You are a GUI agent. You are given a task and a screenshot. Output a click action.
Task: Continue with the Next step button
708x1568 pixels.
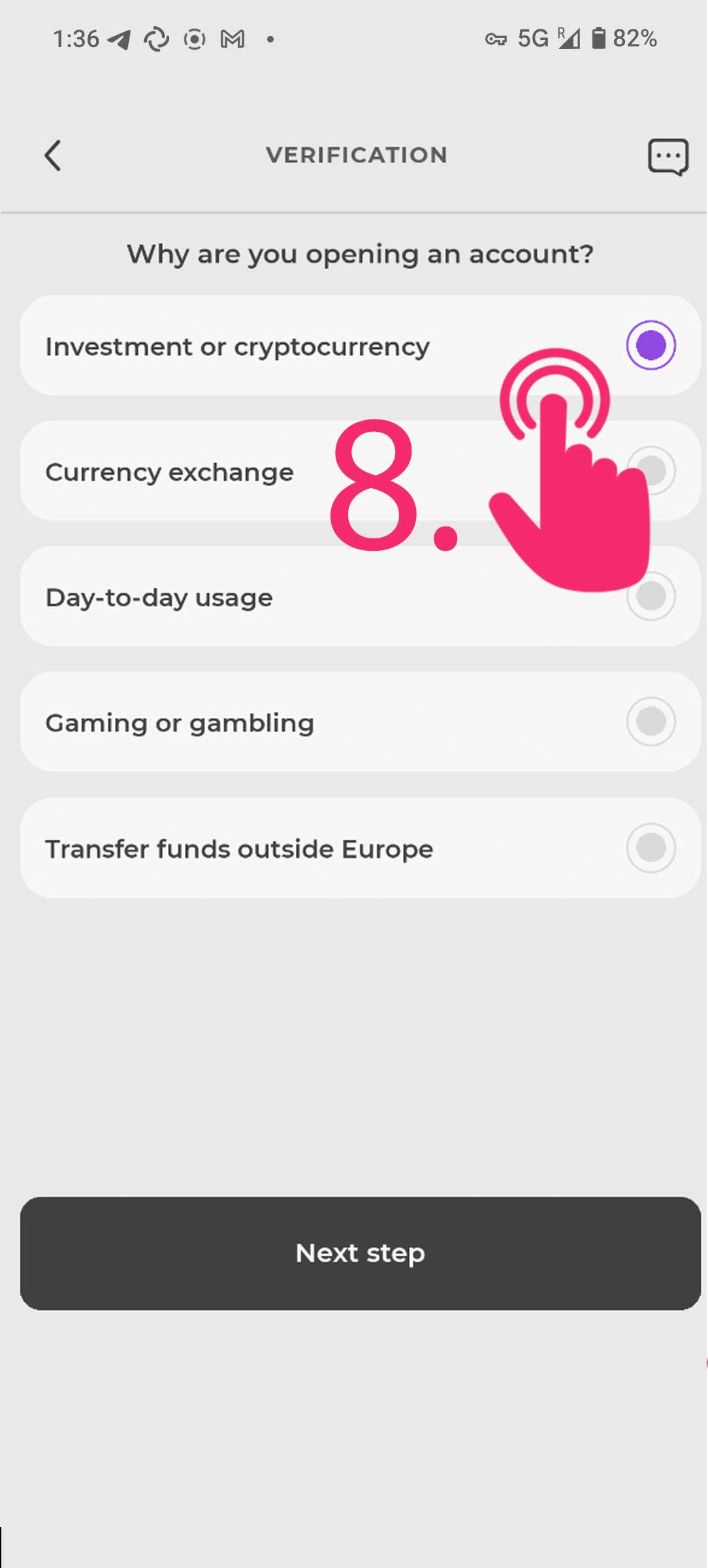[x=360, y=1253]
